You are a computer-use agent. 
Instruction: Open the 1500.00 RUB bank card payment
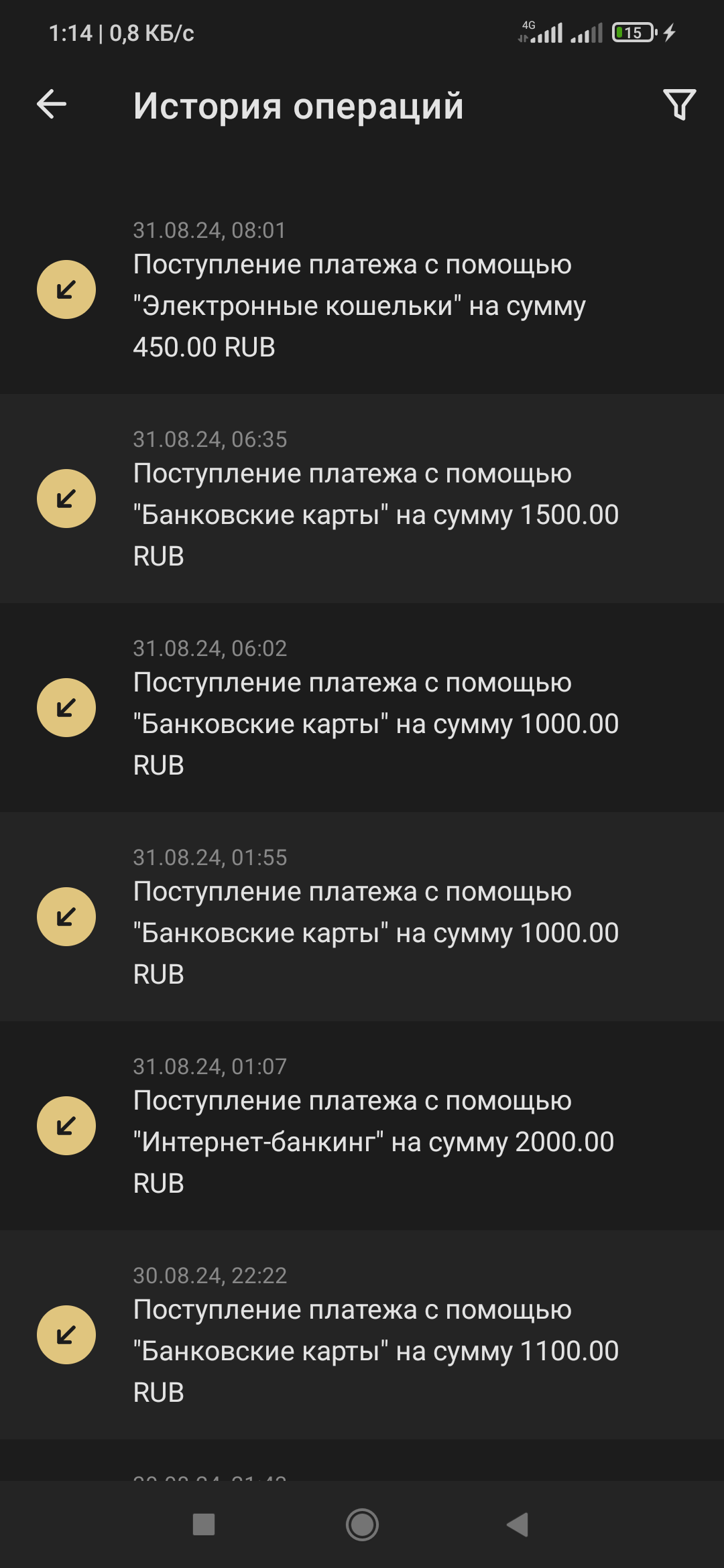click(x=362, y=499)
